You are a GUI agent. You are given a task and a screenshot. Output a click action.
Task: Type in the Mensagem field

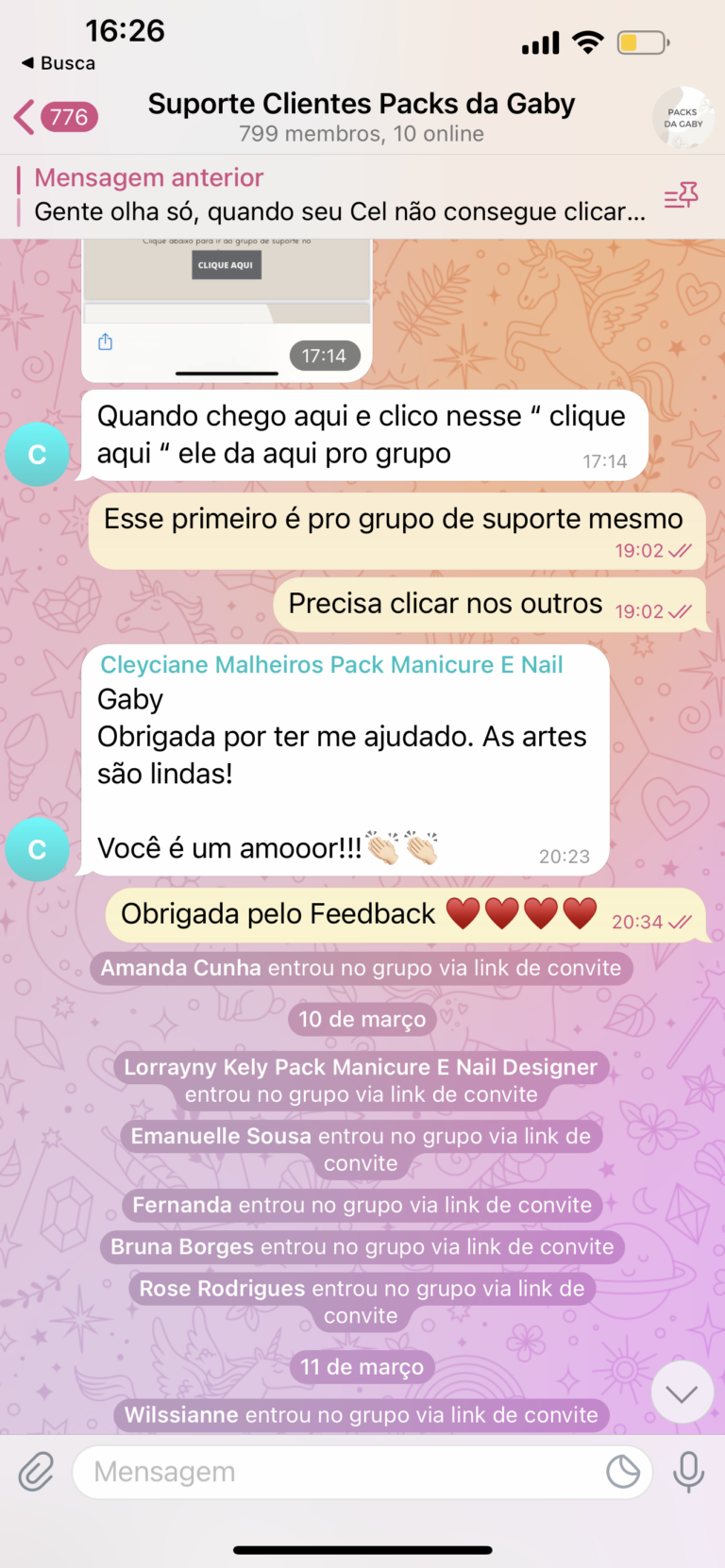(x=340, y=1472)
